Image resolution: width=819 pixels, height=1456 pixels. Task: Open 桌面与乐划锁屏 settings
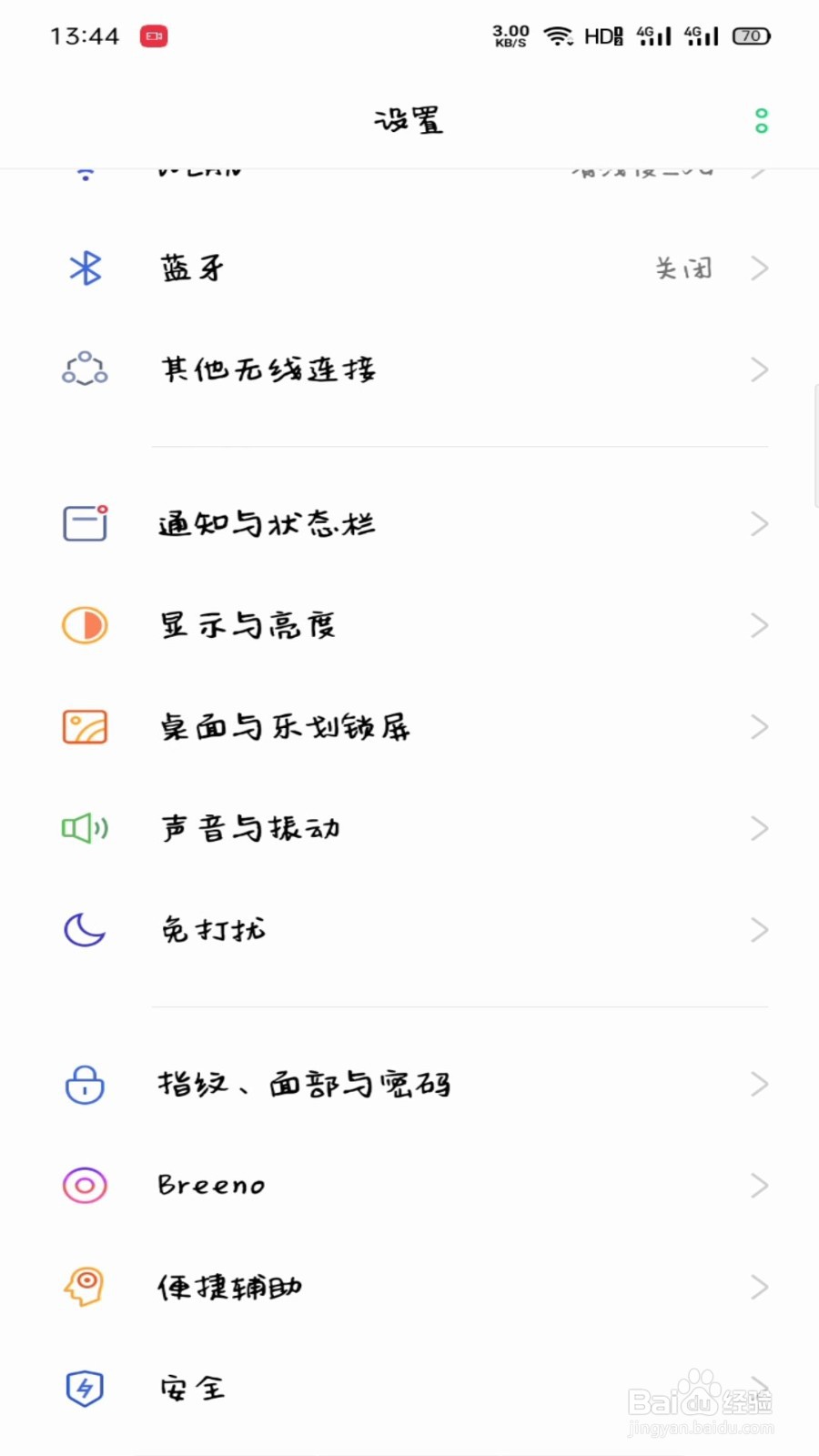(x=409, y=727)
